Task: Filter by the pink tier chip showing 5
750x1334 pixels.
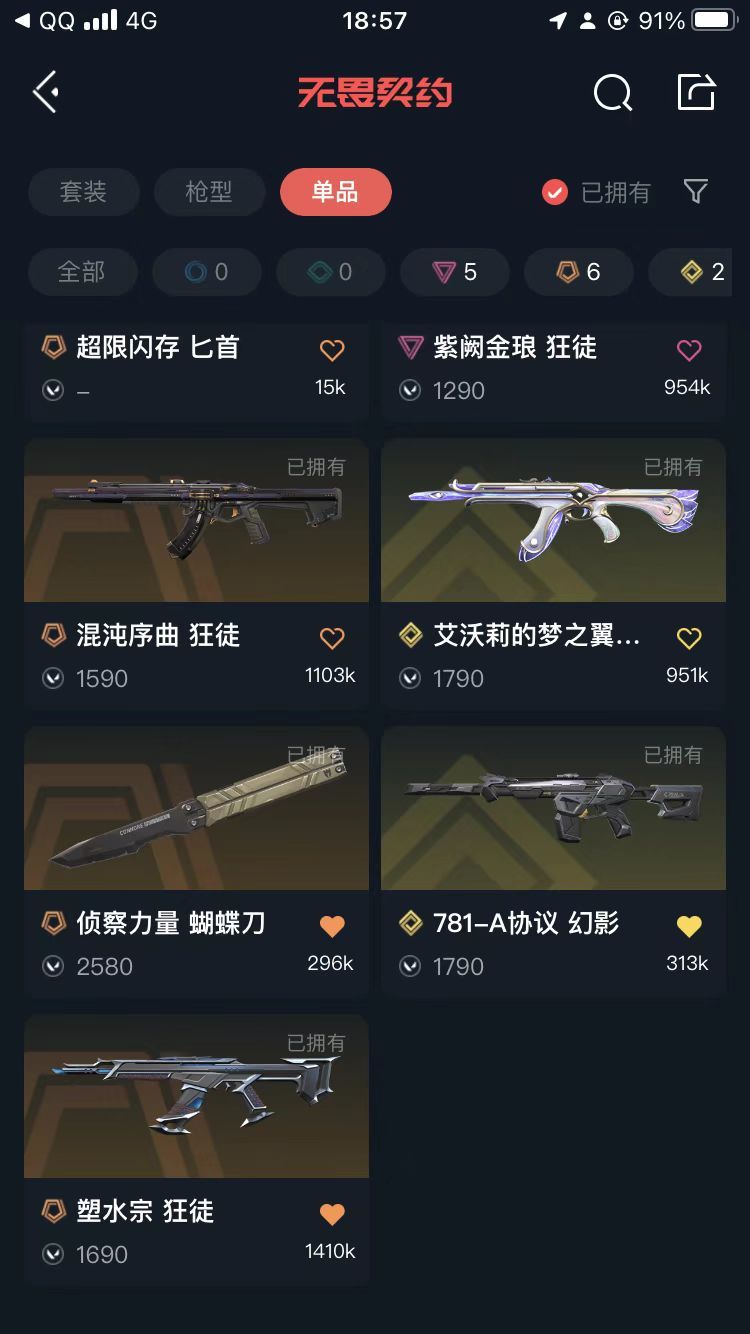Action: click(455, 272)
